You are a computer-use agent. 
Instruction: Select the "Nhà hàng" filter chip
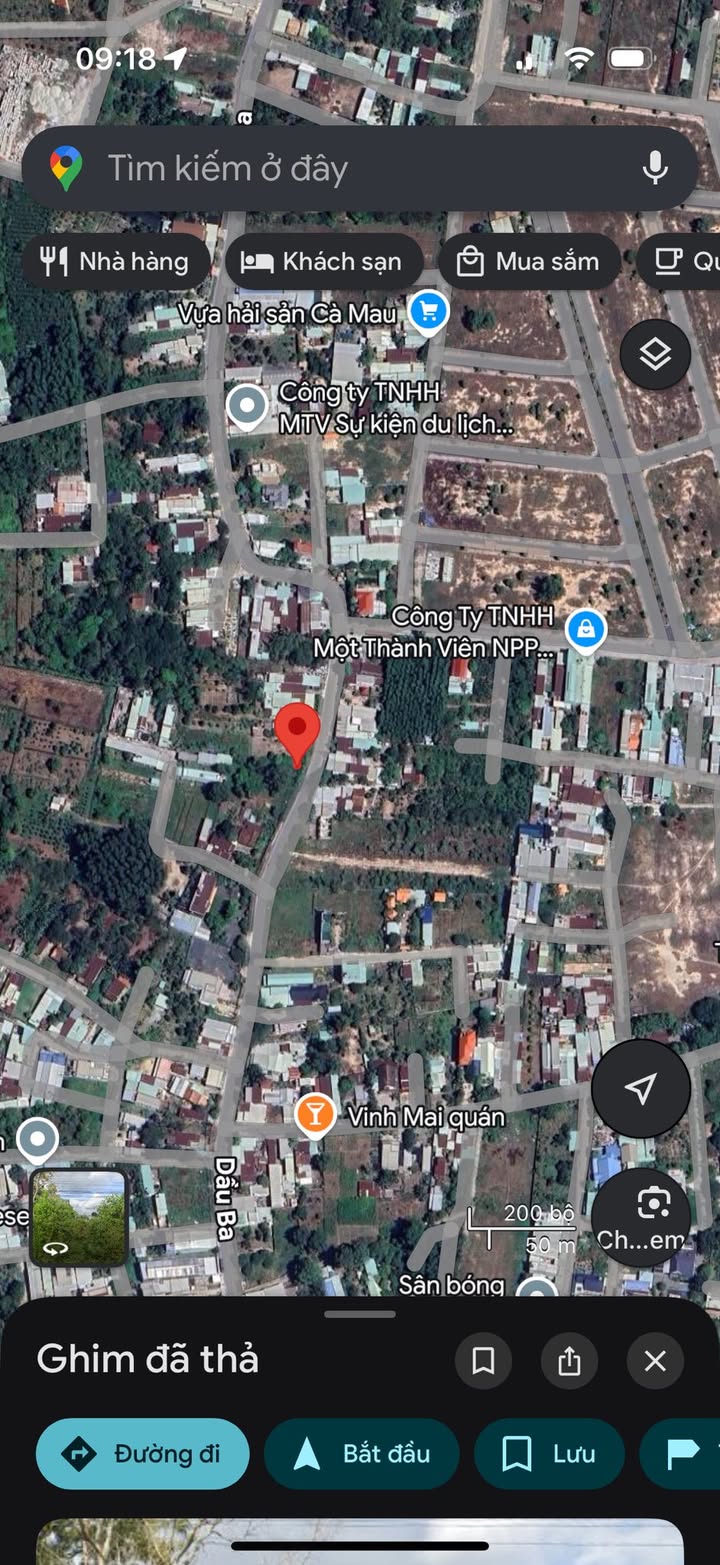(115, 262)
